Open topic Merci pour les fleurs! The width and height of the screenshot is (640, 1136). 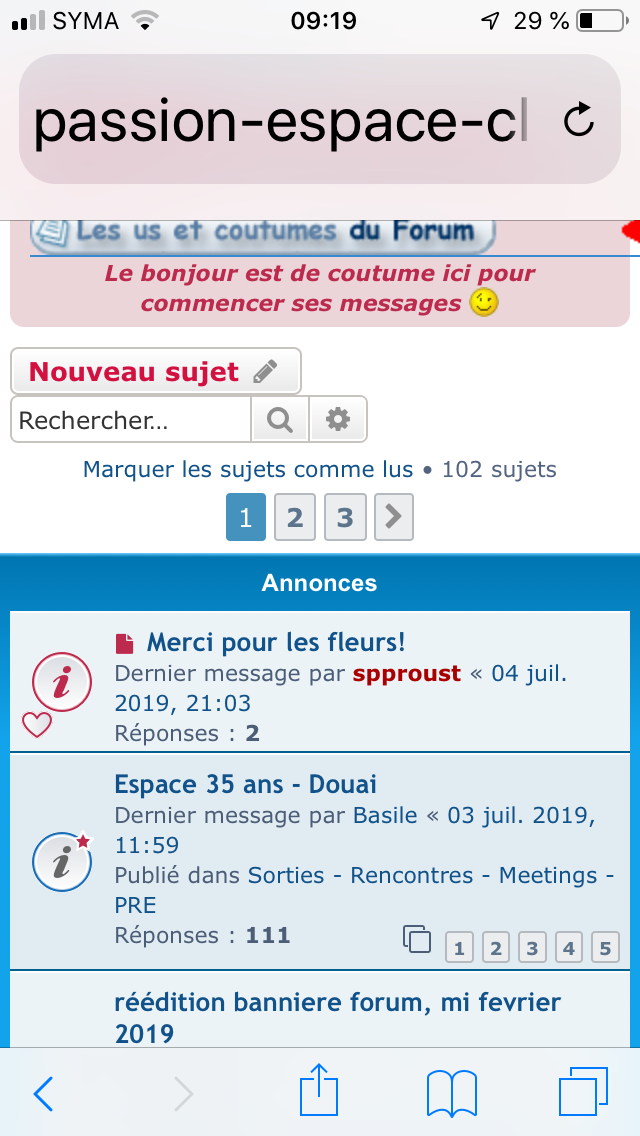point(275,642)
